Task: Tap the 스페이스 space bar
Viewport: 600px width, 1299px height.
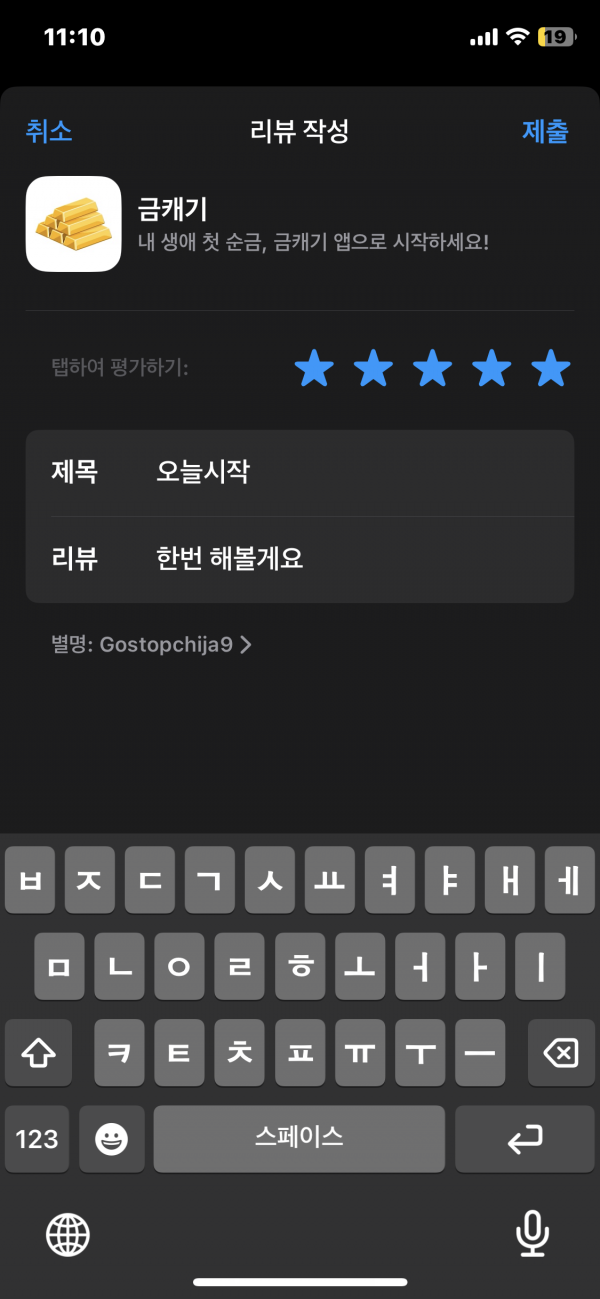Action: pos(299,1139)
